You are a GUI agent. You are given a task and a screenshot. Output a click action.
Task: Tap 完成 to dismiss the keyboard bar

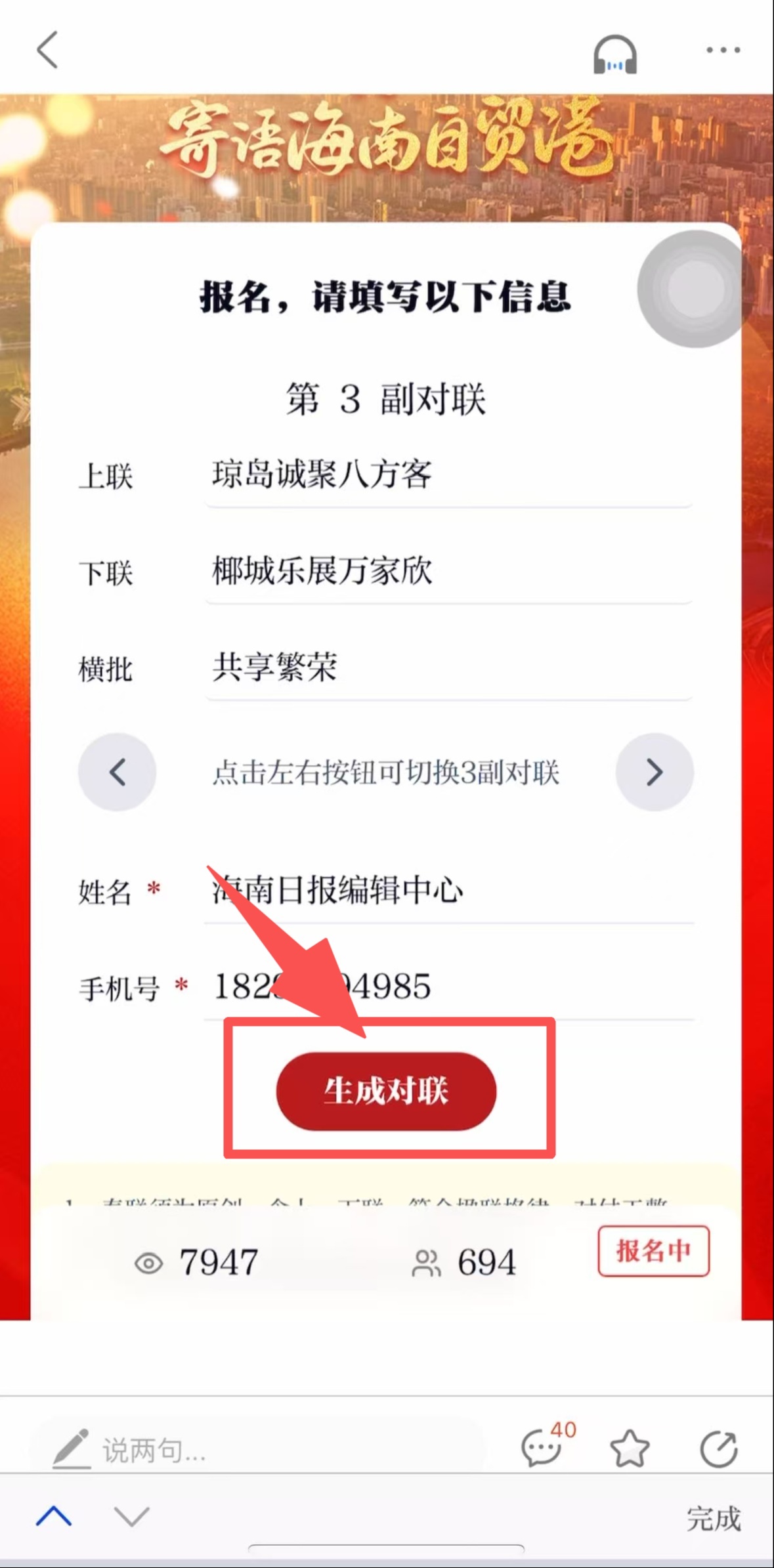coord(713,1518)
